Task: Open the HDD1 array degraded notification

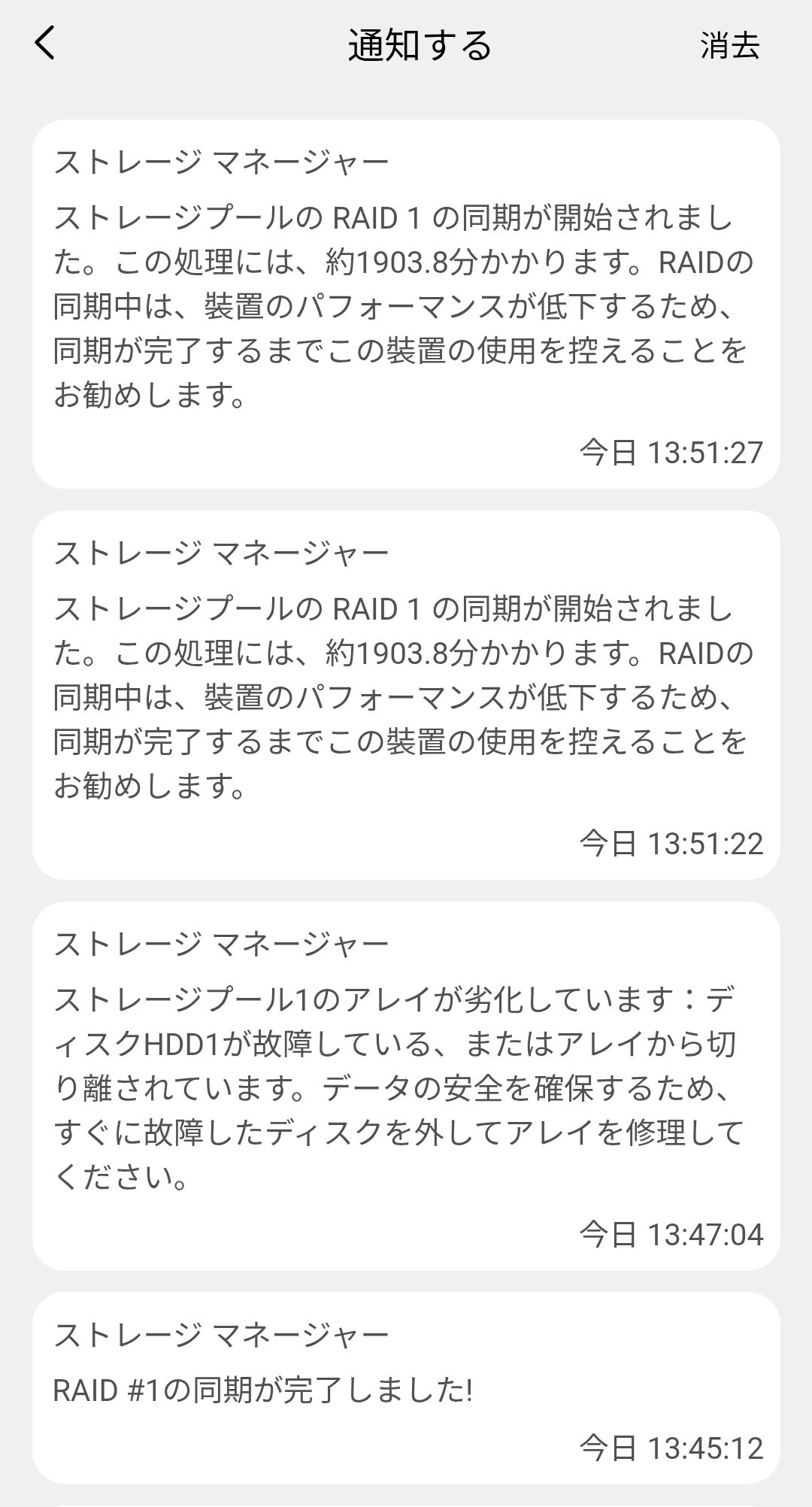Action: pyautogui.click(x=406, y=1087)
